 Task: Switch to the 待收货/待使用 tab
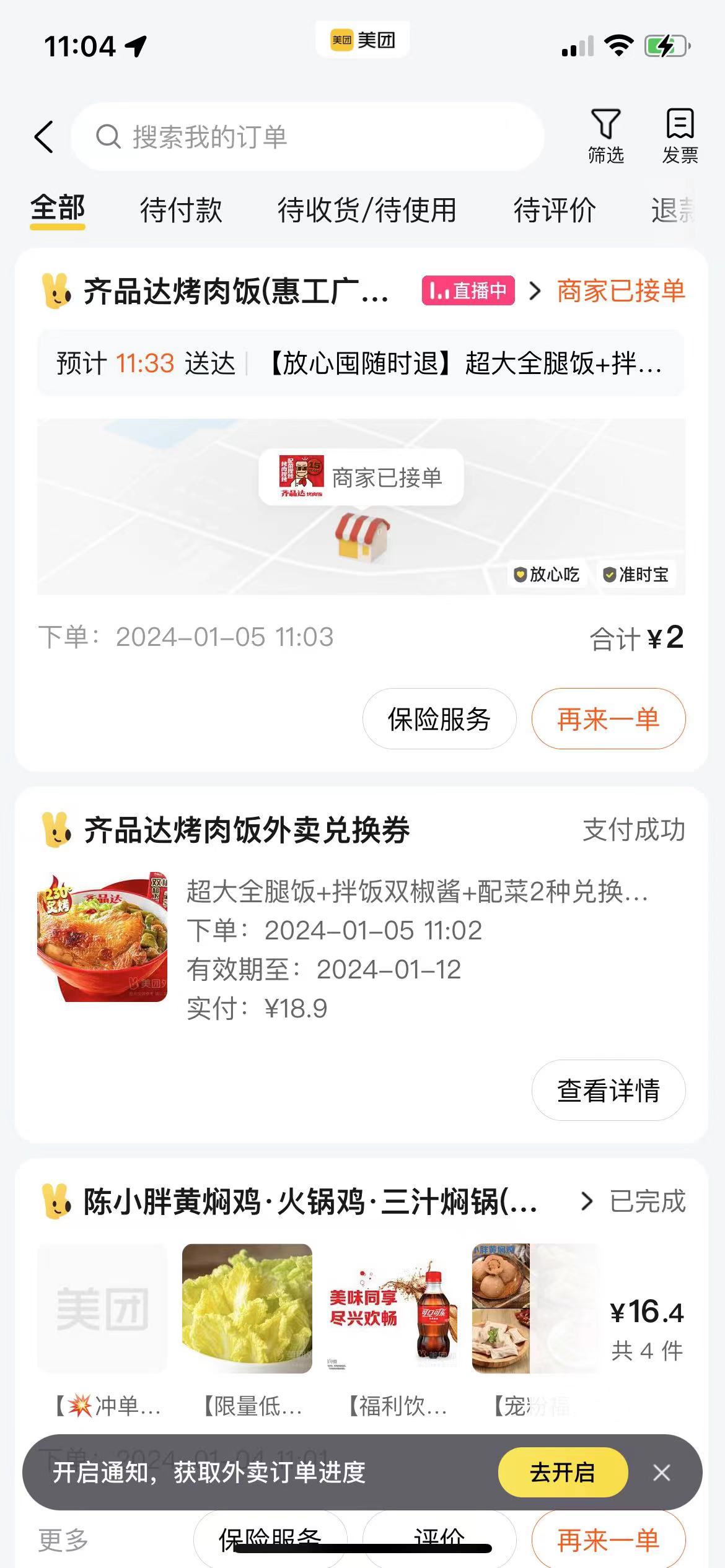pyautogui.click(x=367, y=210)
